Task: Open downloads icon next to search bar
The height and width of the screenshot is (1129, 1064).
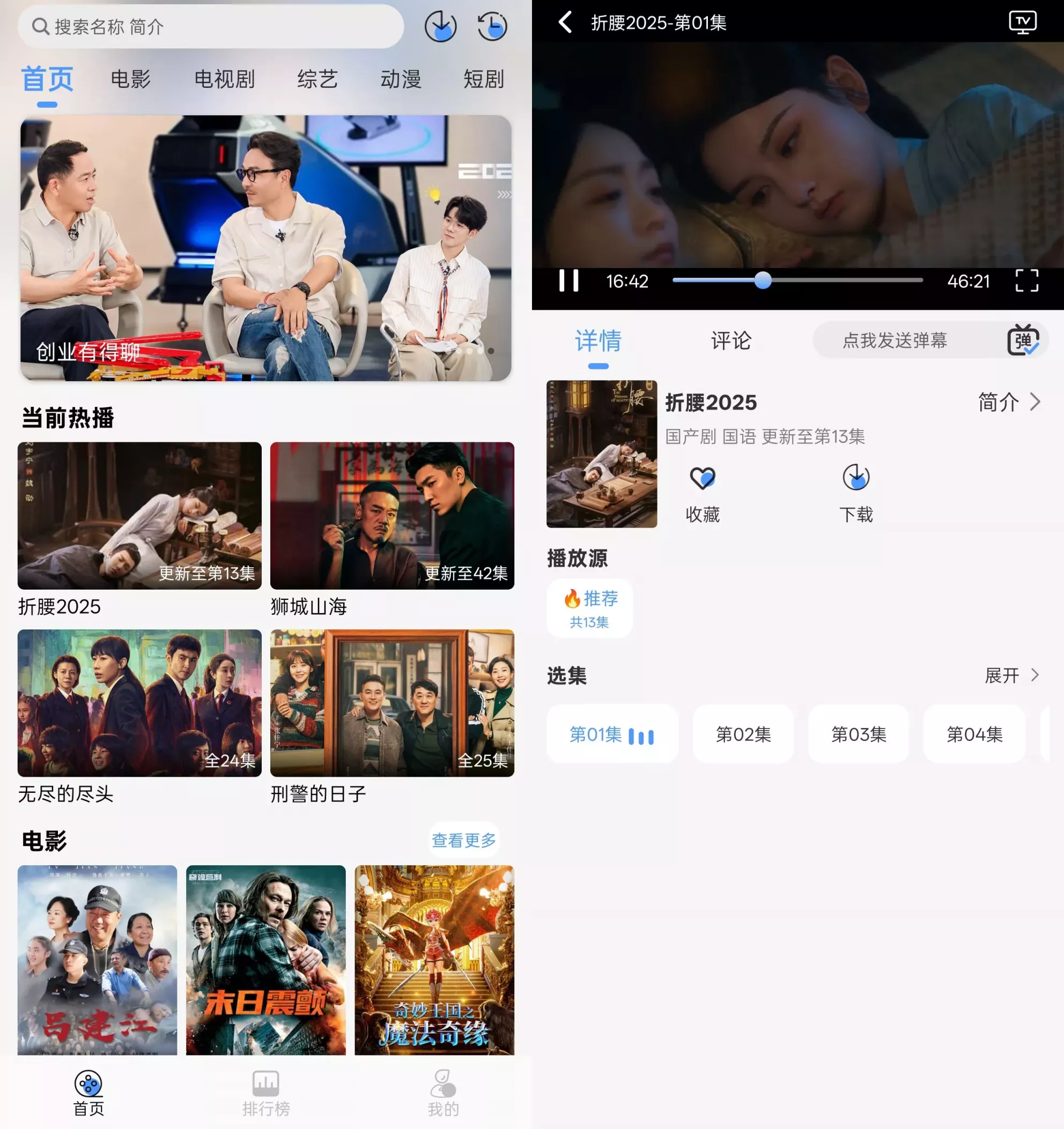Action: tap(440, 27)
